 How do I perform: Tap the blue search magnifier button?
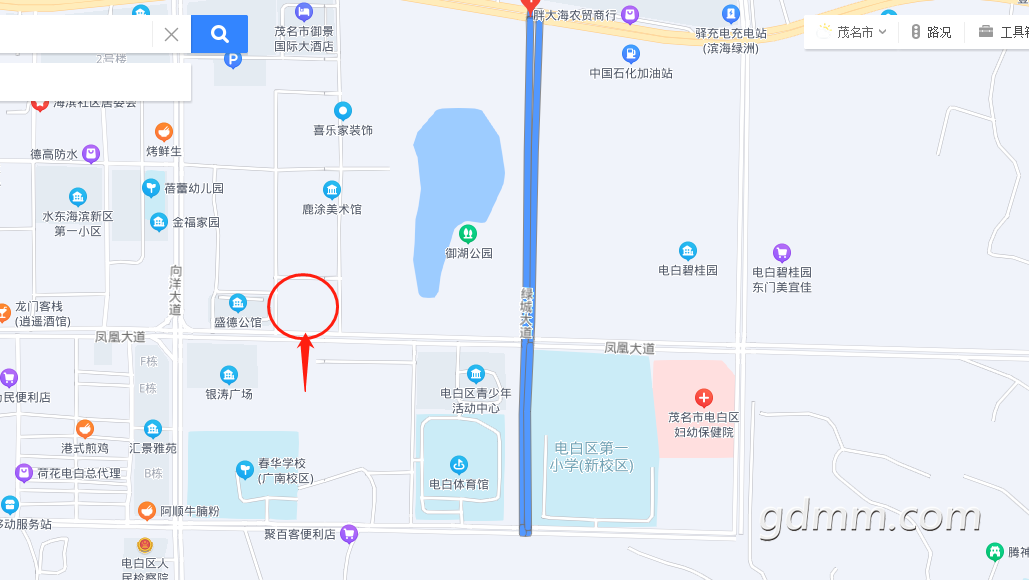[219, 34]
